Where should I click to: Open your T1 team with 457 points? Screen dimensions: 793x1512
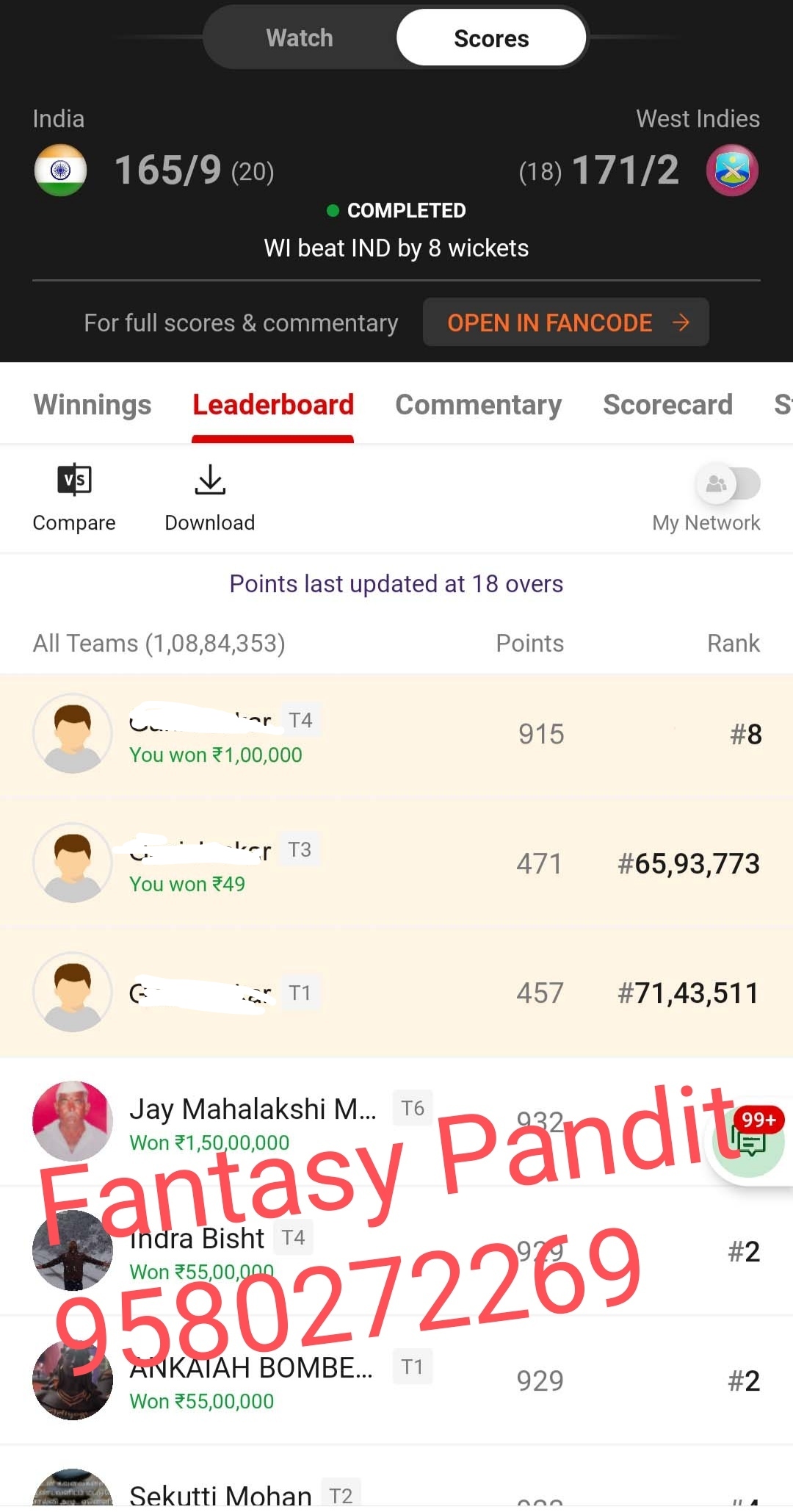click(396, 993)
